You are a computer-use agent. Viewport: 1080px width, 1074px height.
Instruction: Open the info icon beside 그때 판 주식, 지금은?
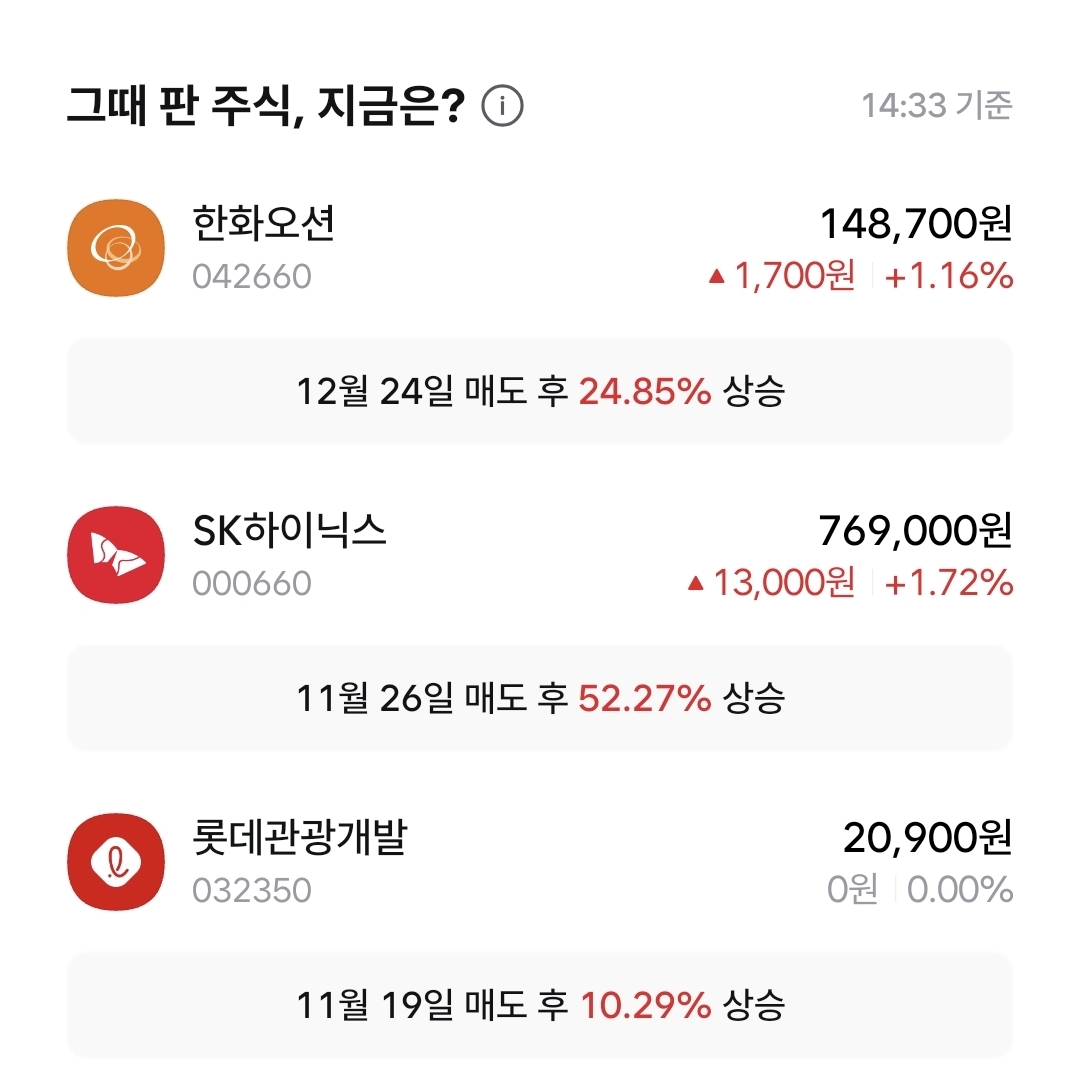(502, 106)
